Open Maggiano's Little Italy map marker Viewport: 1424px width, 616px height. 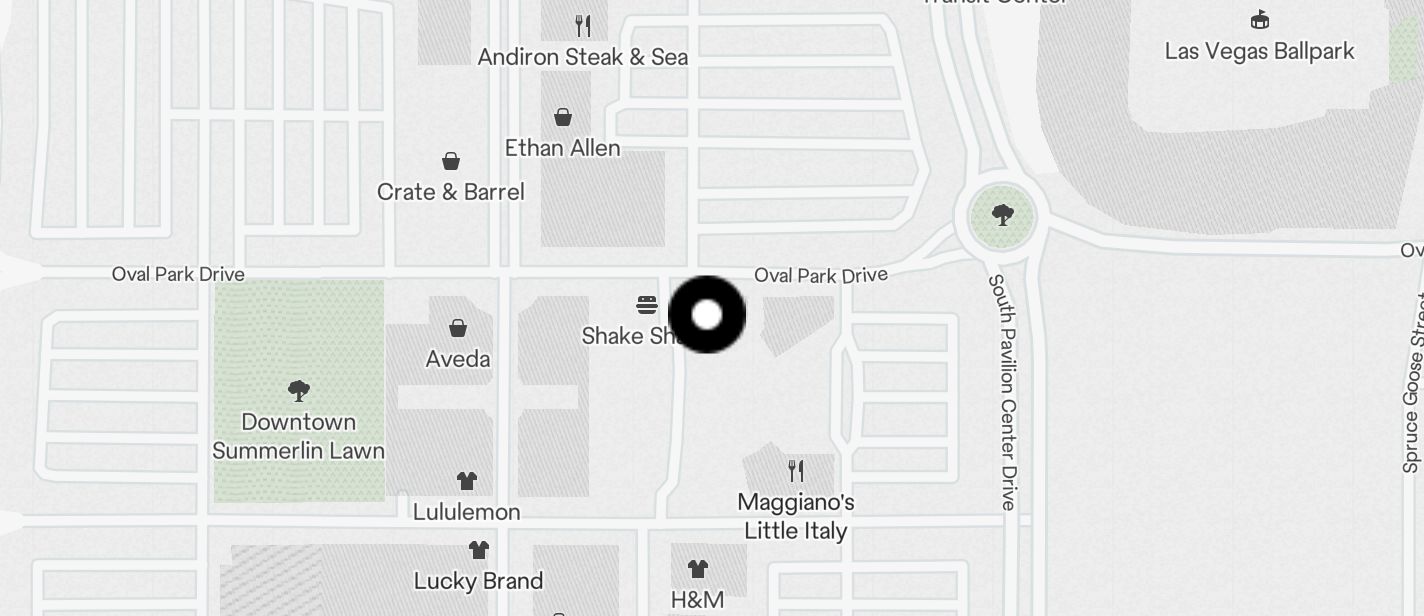coord(796,470)
